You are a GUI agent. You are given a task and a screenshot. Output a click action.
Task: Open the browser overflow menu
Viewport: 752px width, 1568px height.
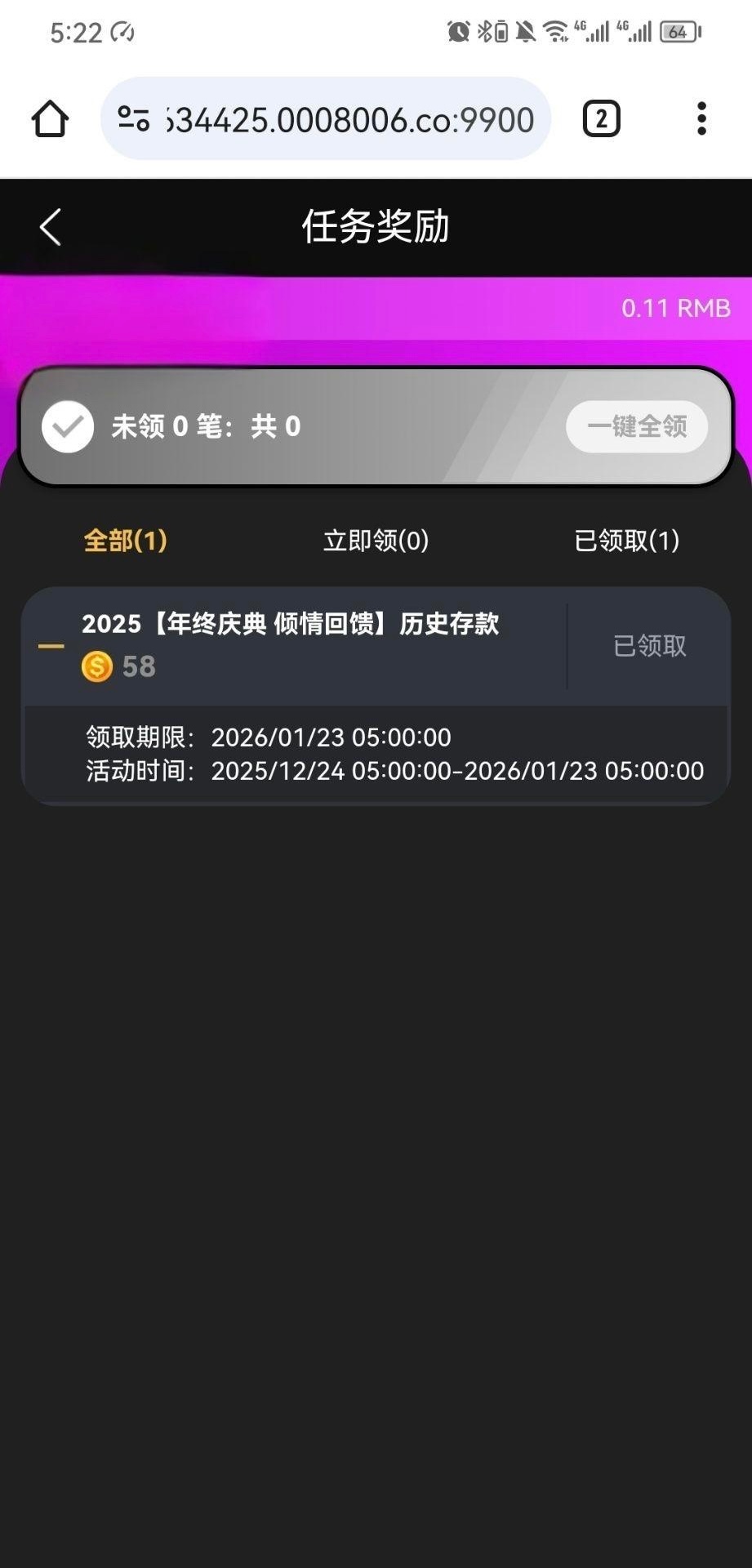coord(701,119)
